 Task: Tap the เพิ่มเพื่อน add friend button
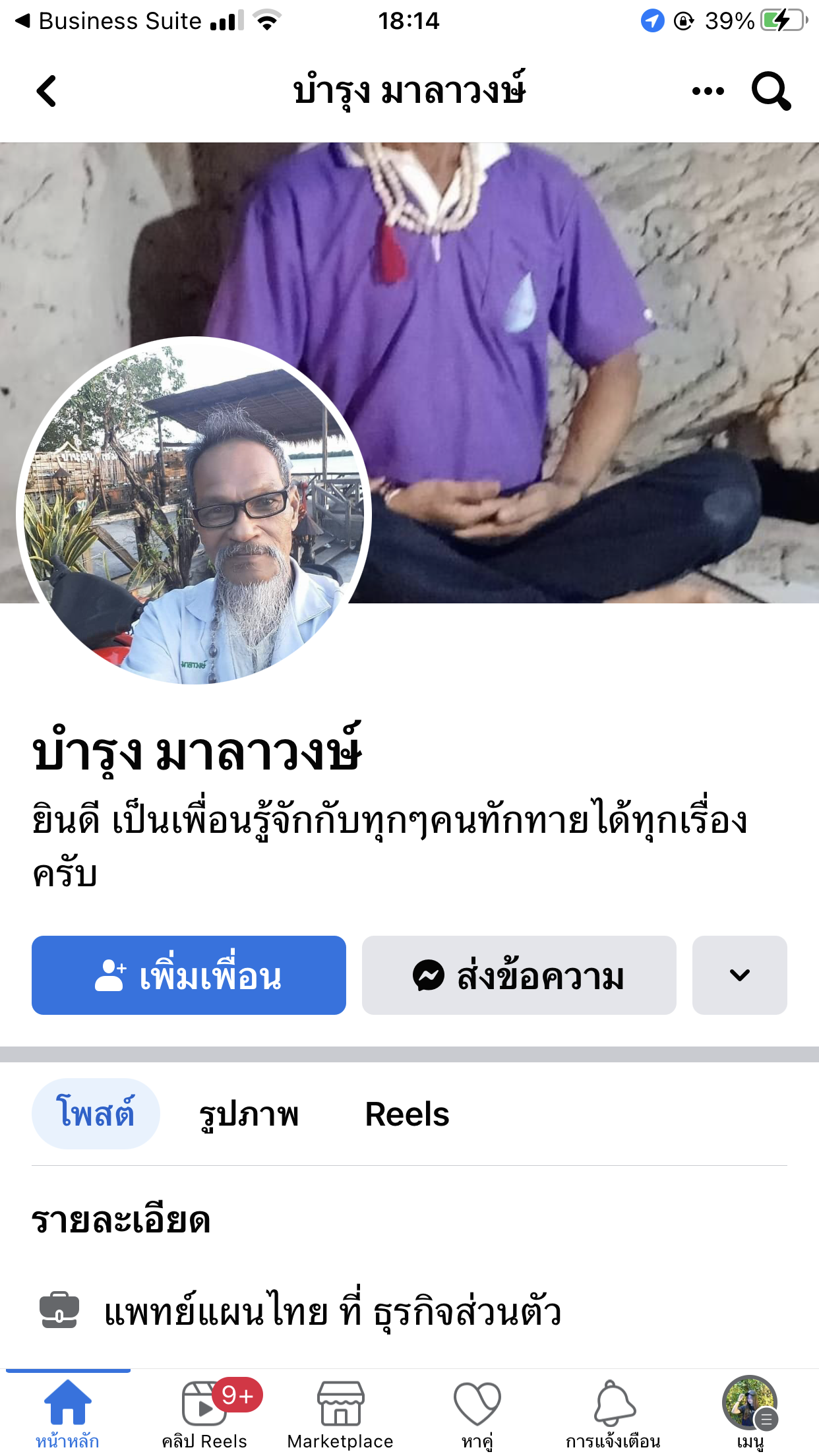pyautogui.click(x=189, y=975)
